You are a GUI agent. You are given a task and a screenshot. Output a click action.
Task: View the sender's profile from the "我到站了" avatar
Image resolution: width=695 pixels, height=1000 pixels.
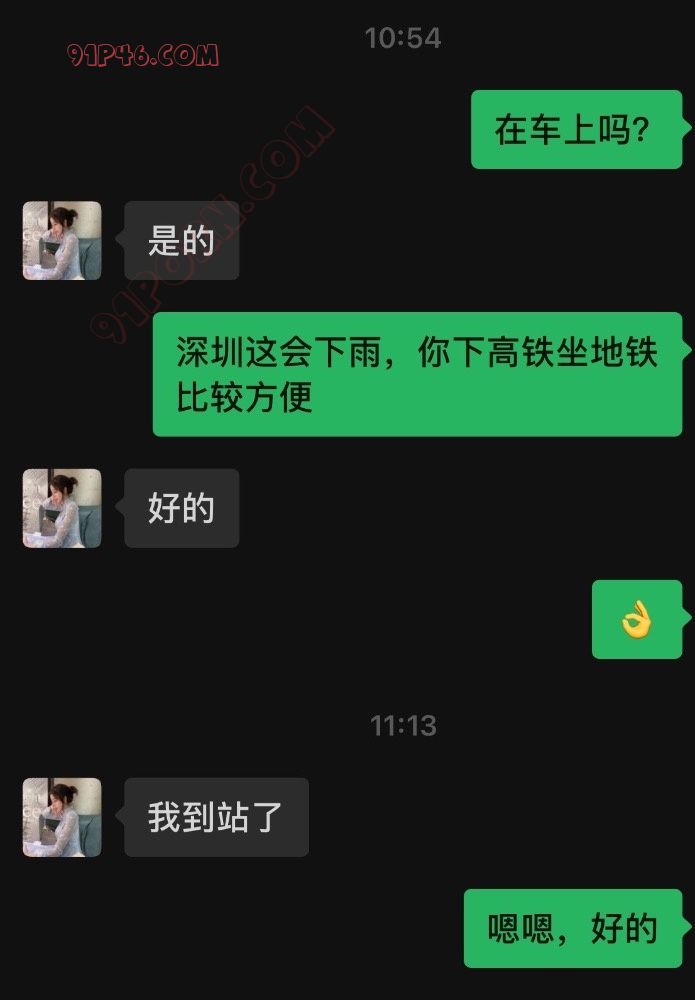tap(62, 817)
